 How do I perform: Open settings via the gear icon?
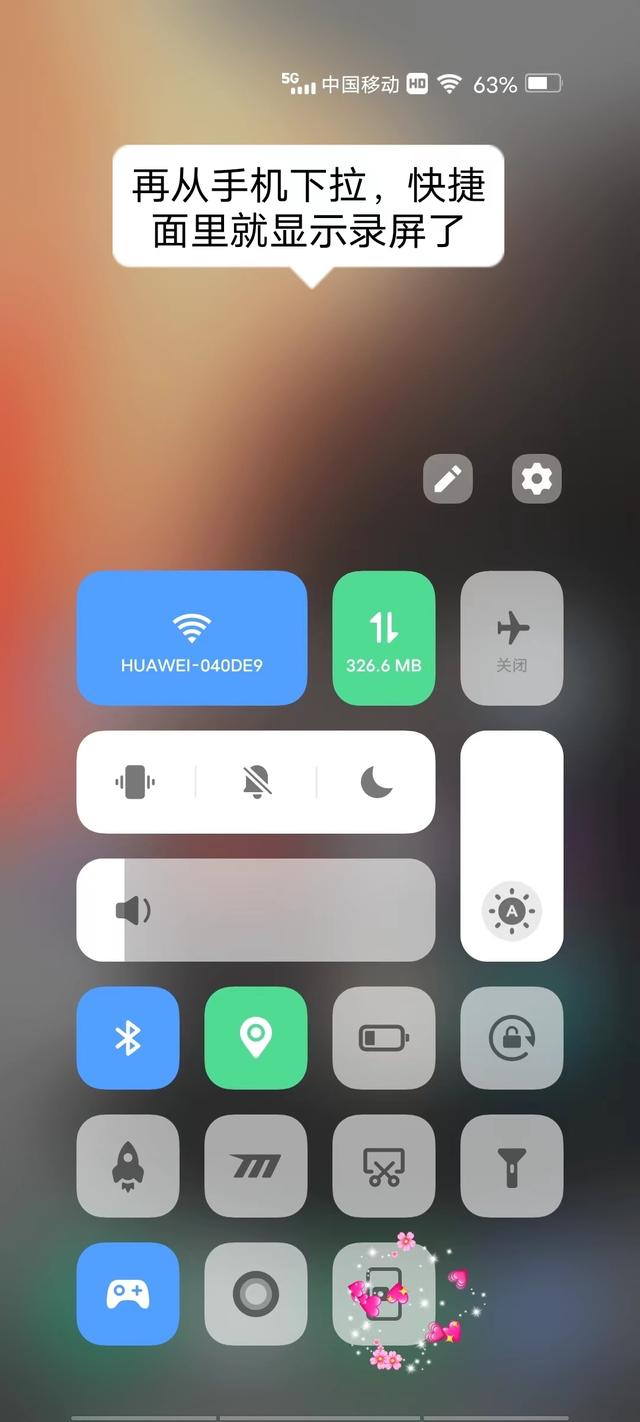click(537, 479)
